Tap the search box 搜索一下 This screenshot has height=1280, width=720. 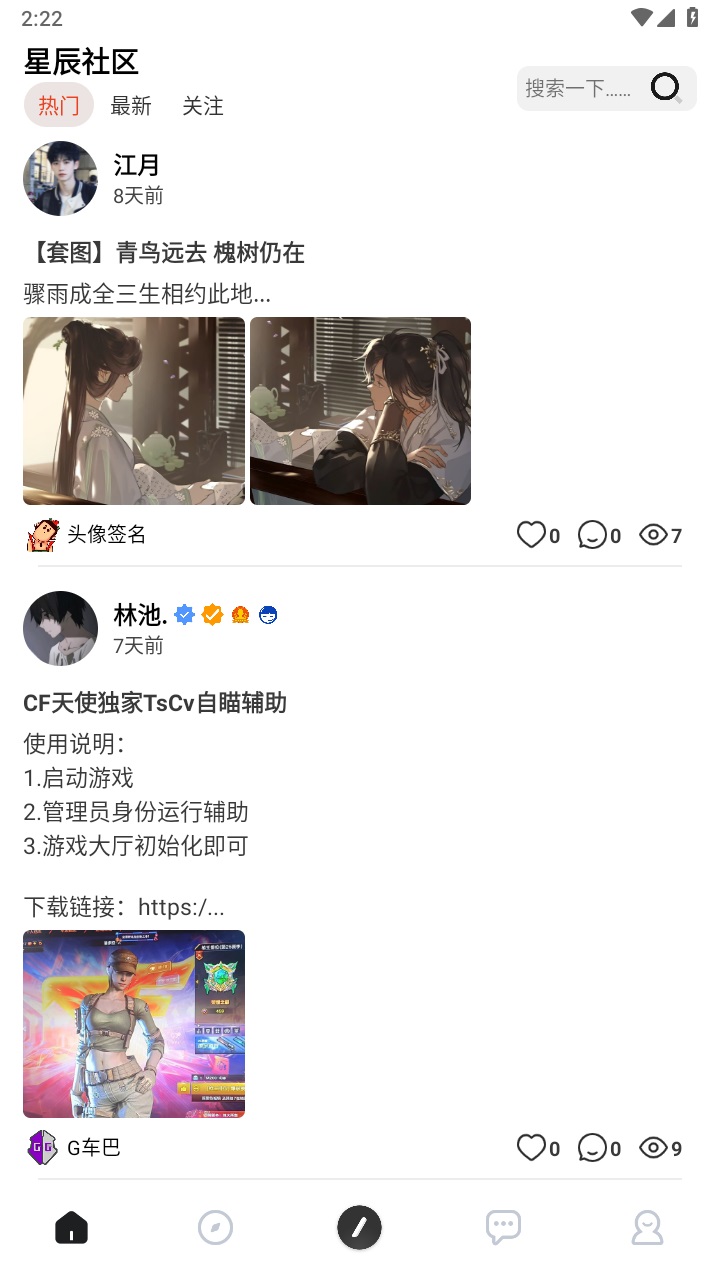click(x=606, y=88)
